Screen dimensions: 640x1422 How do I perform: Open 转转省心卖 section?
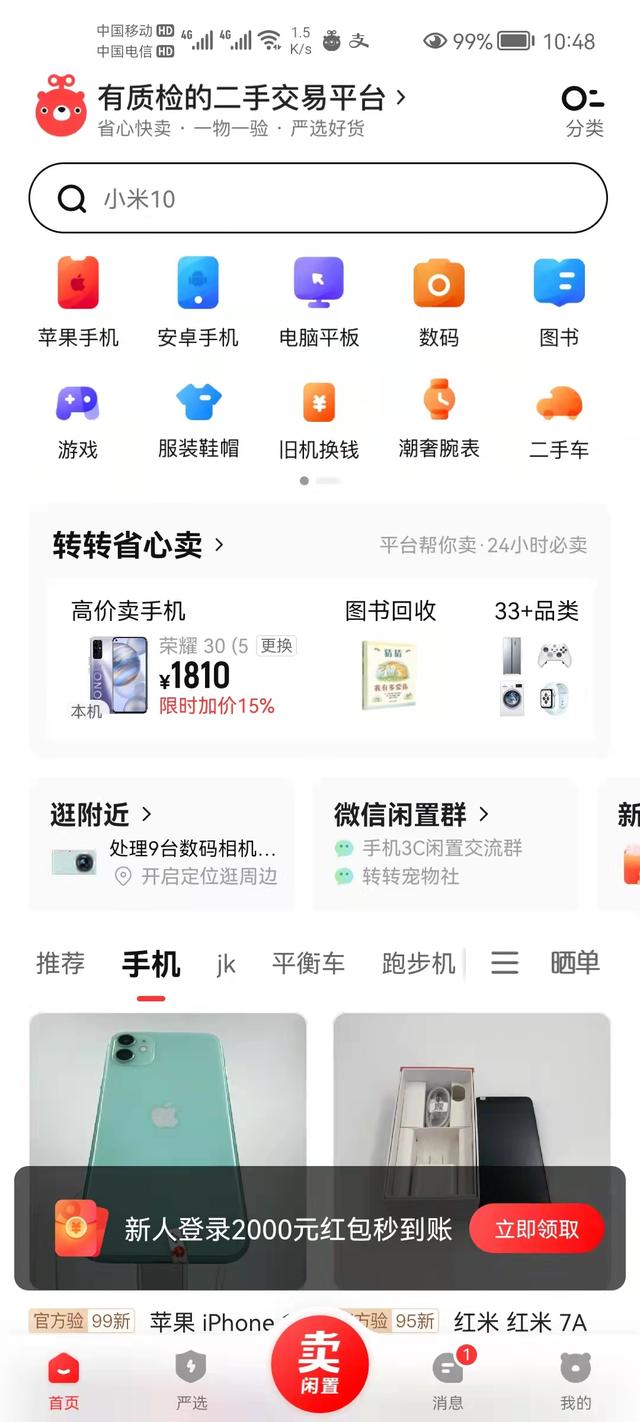[138, 545]
